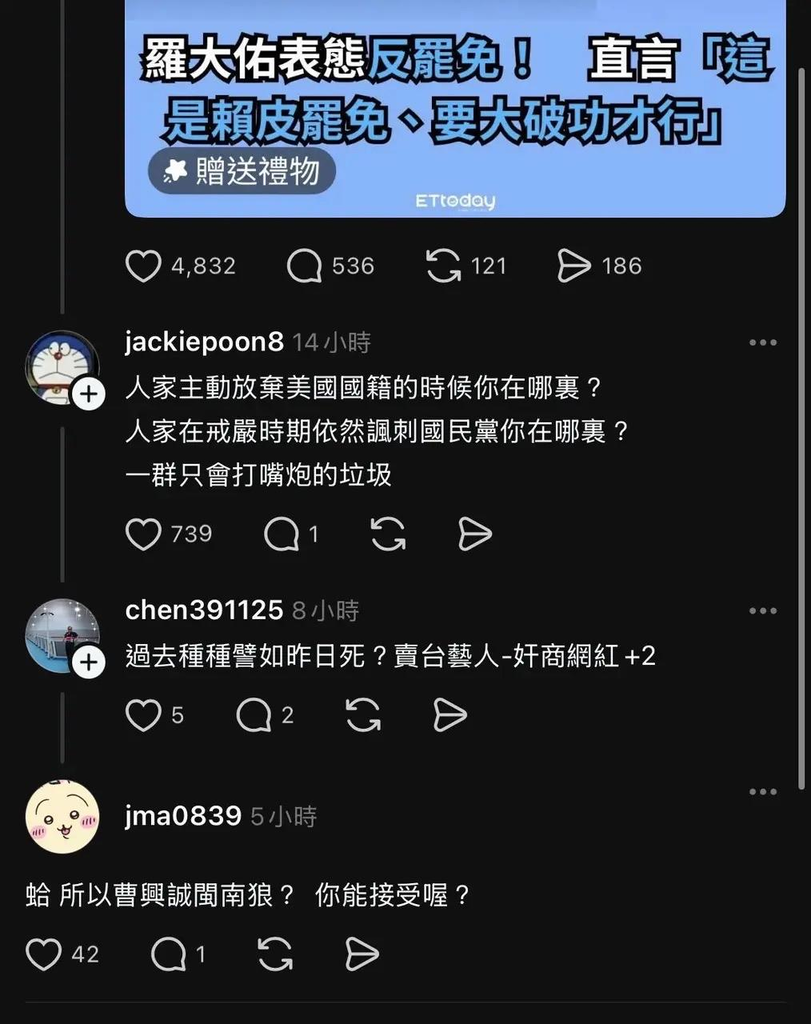Tap the 贈送禮物 gift button
The image size is (811, 1024).
click(241, 172)
